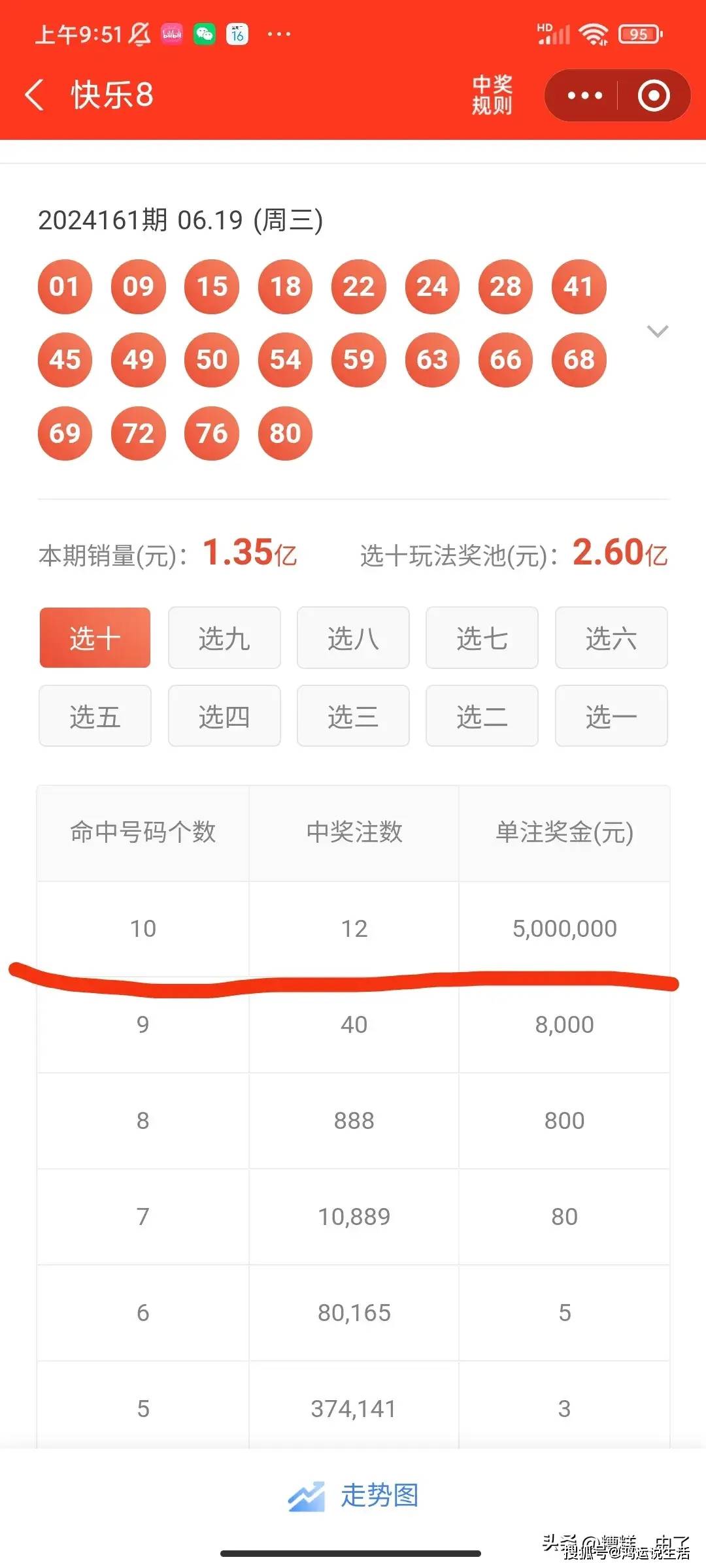Switch to the 选九 play type
The width and height of the screenshot is (706, 1568).
click(x=224, y=638)
